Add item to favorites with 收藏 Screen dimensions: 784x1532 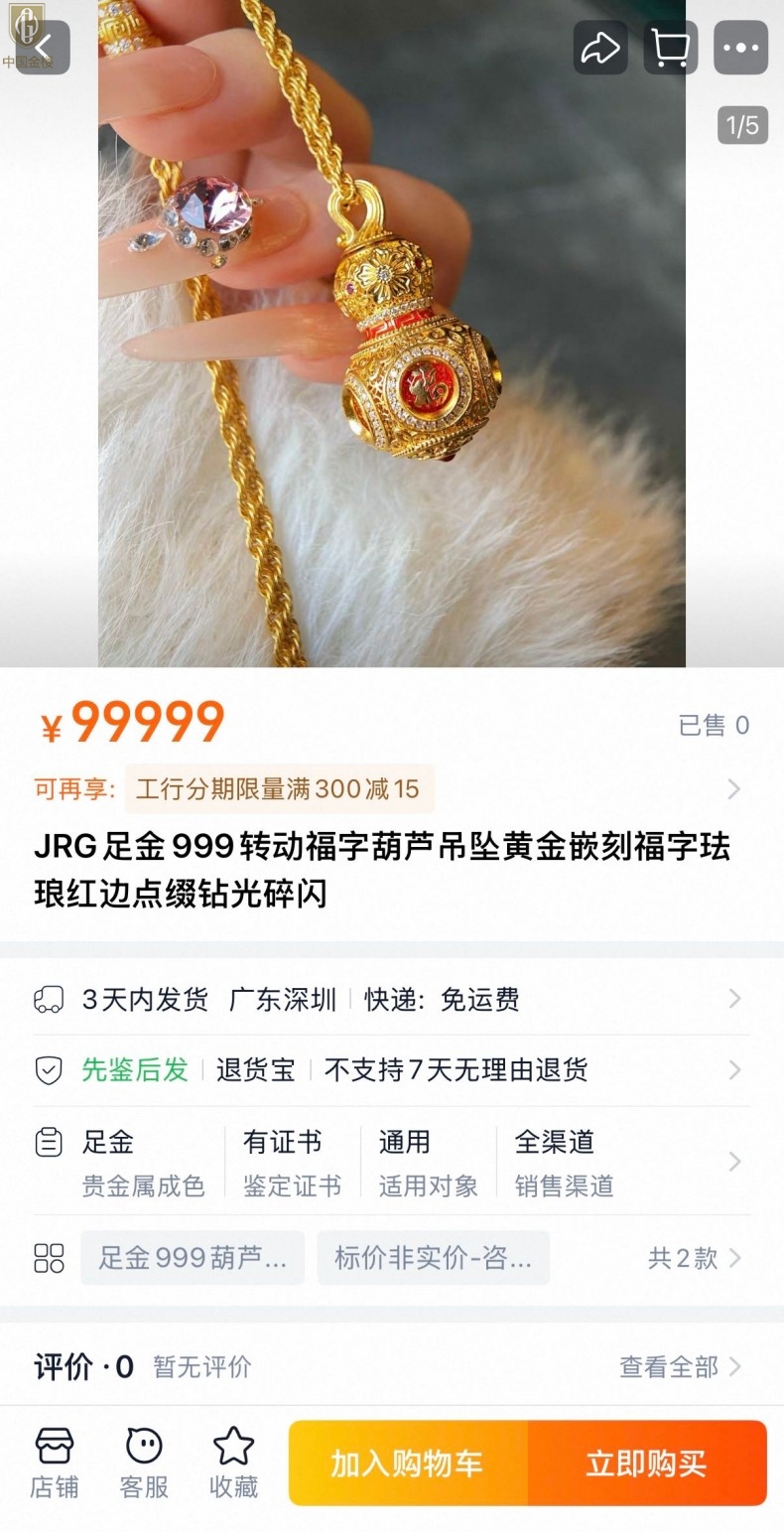pyautogui.click(x=233, y=1462)
